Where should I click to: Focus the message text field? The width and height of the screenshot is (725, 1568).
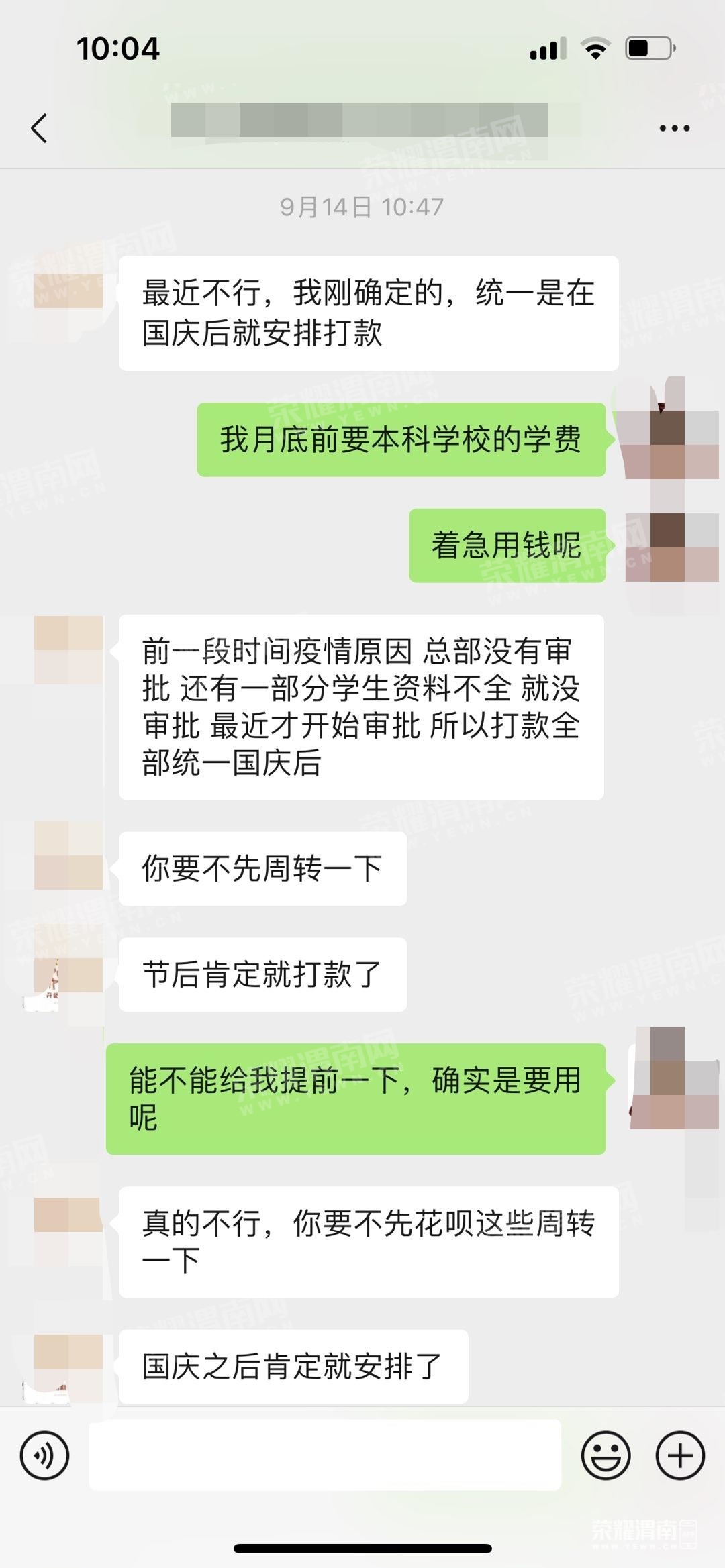click(x=325, y=1455)
